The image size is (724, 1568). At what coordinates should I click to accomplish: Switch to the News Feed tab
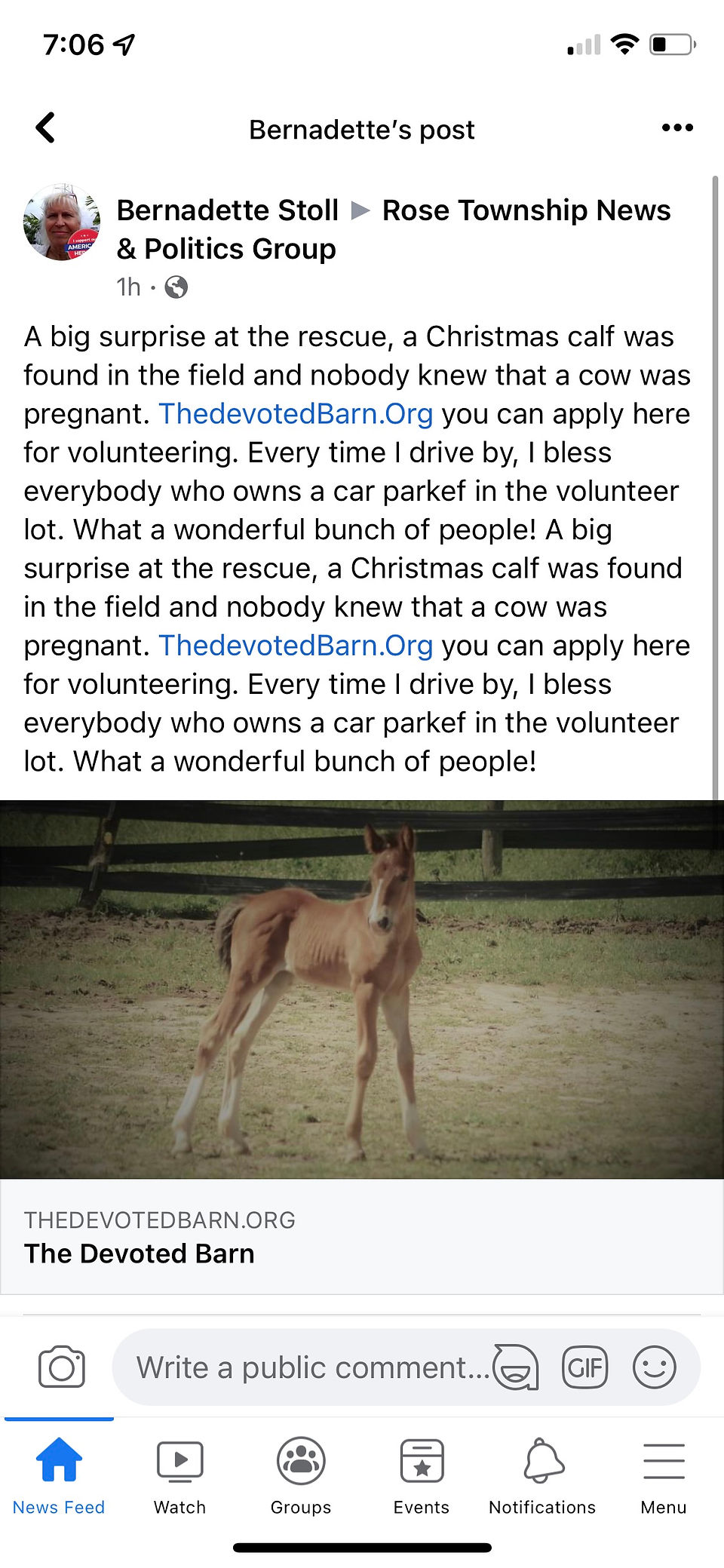pyautogui.click(x=59, y=1475)
